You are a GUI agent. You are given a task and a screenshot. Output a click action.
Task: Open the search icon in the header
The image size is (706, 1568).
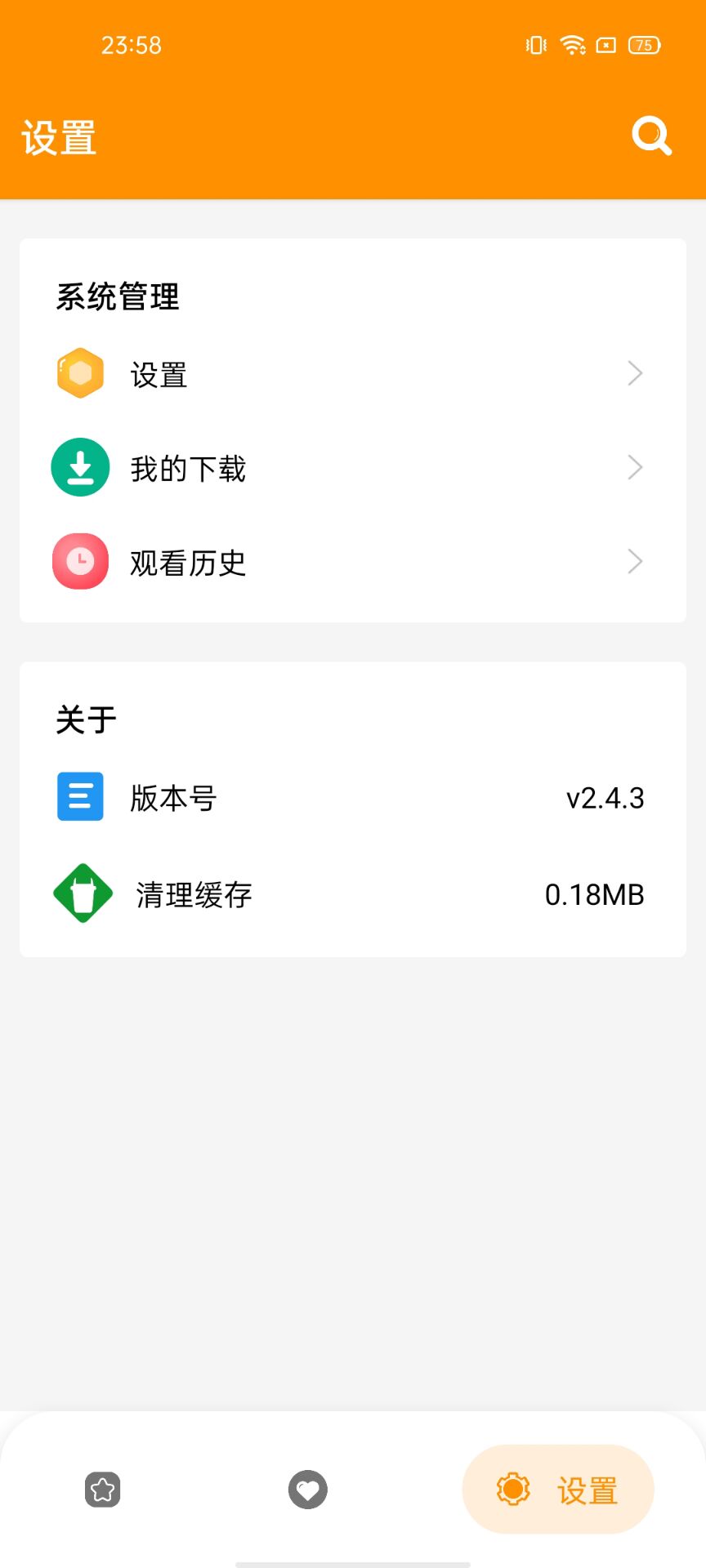[651, 136]
